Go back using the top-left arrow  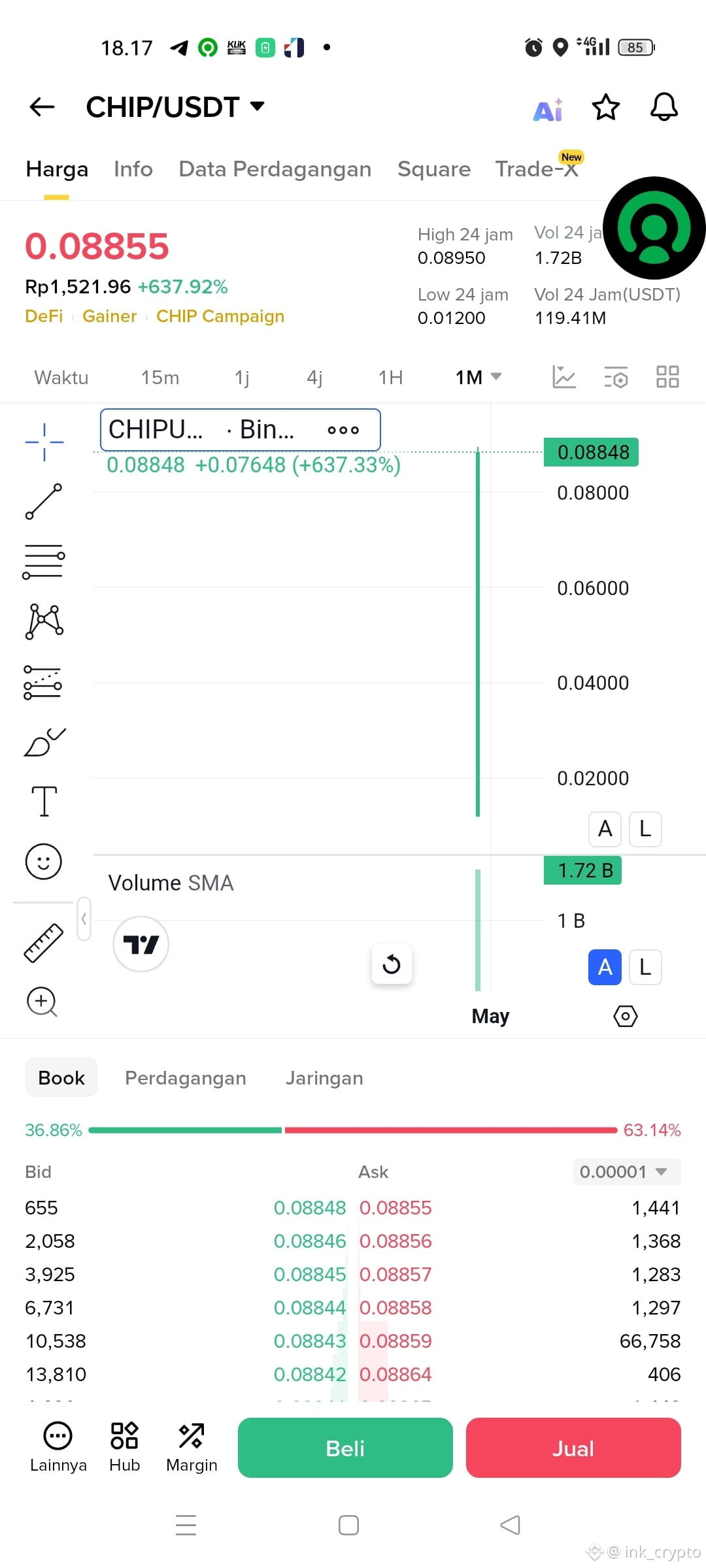pyautogui.click(x=42, y=106)
